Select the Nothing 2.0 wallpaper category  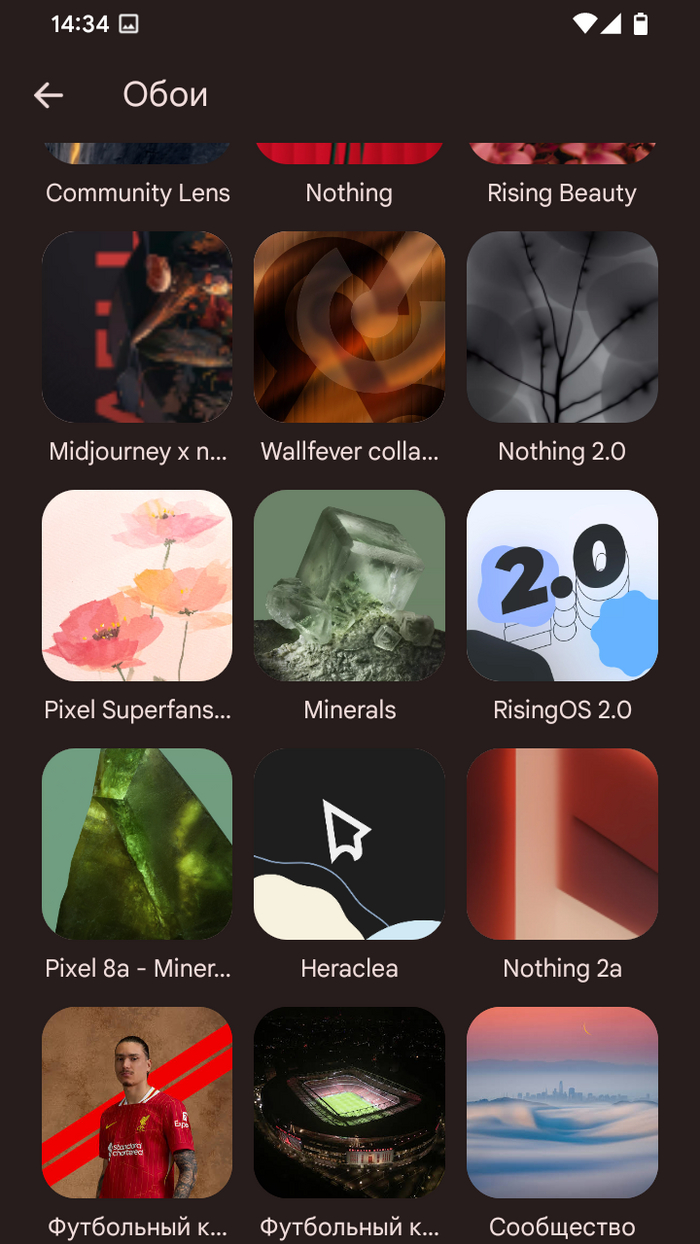[562, 327]
